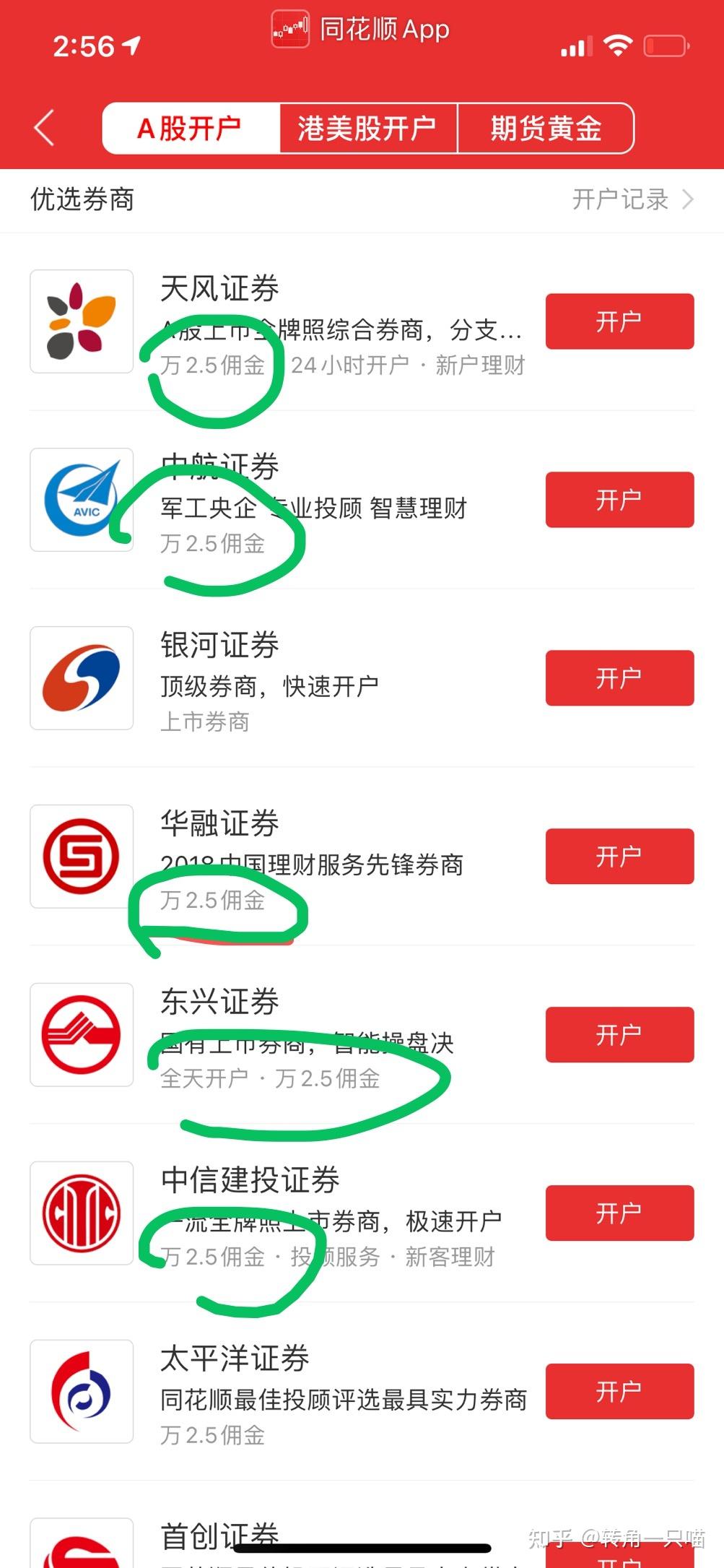Tap 开户 button for 东兴证券

click(x=619, y=1035)
